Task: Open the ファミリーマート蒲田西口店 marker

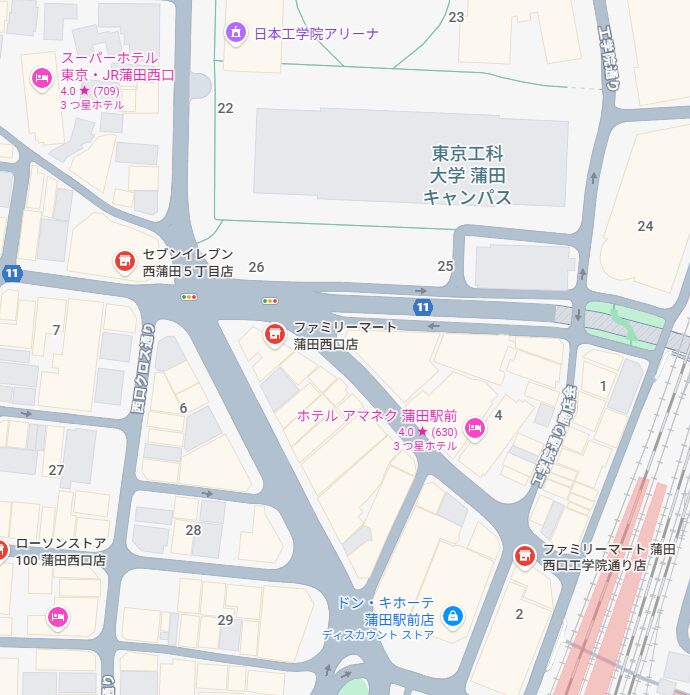Action: pyautogui.click(x=274, y=335)
